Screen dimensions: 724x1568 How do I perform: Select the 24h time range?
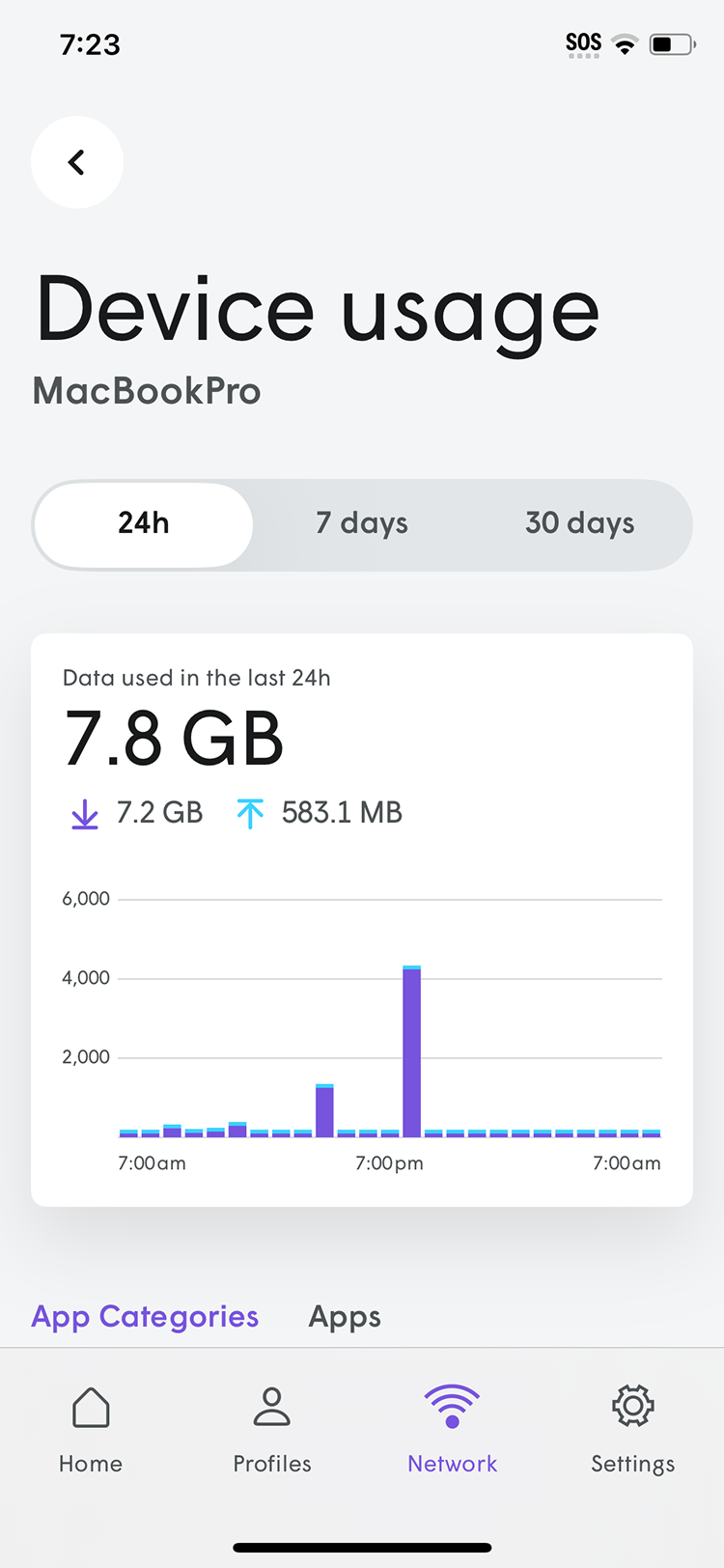click(x=144, y=524)
